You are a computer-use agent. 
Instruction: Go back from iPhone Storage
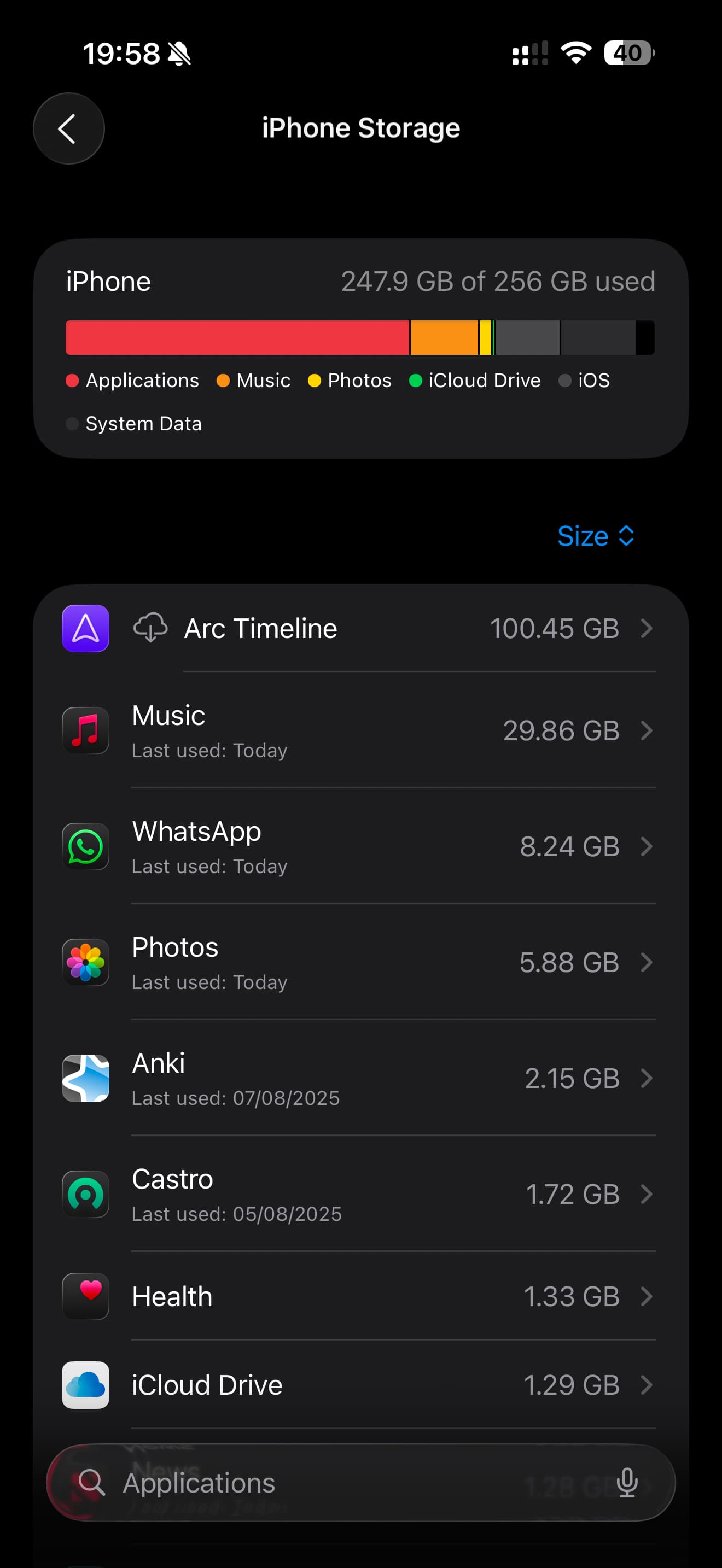pos(68,128)
